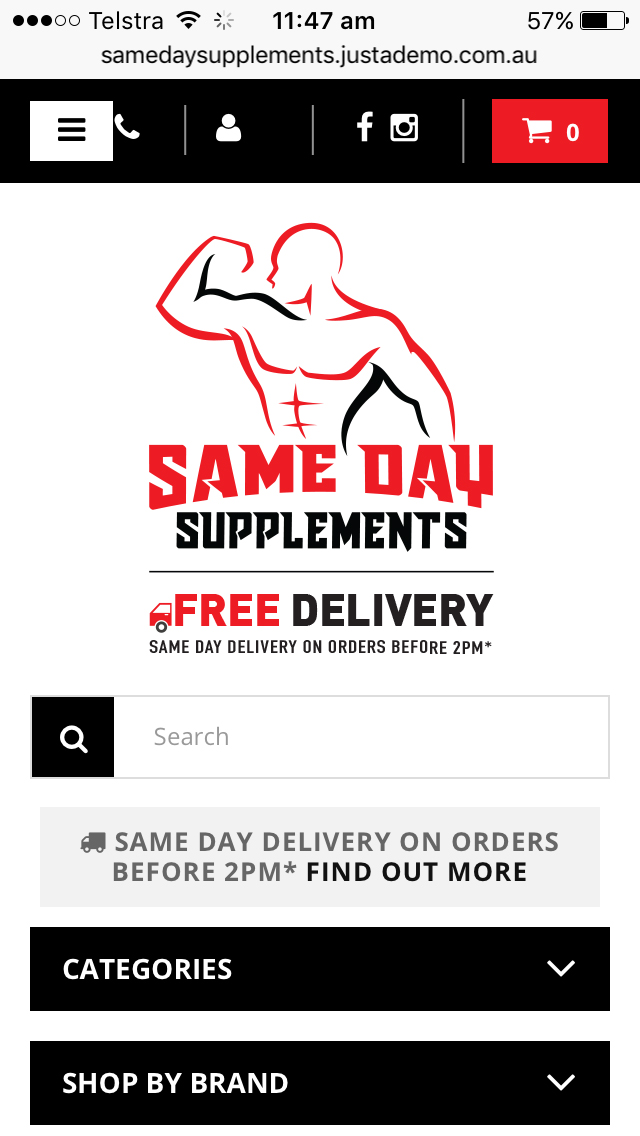View the shopping cart
Screen dimensions: 640x1136
[549, 131]
